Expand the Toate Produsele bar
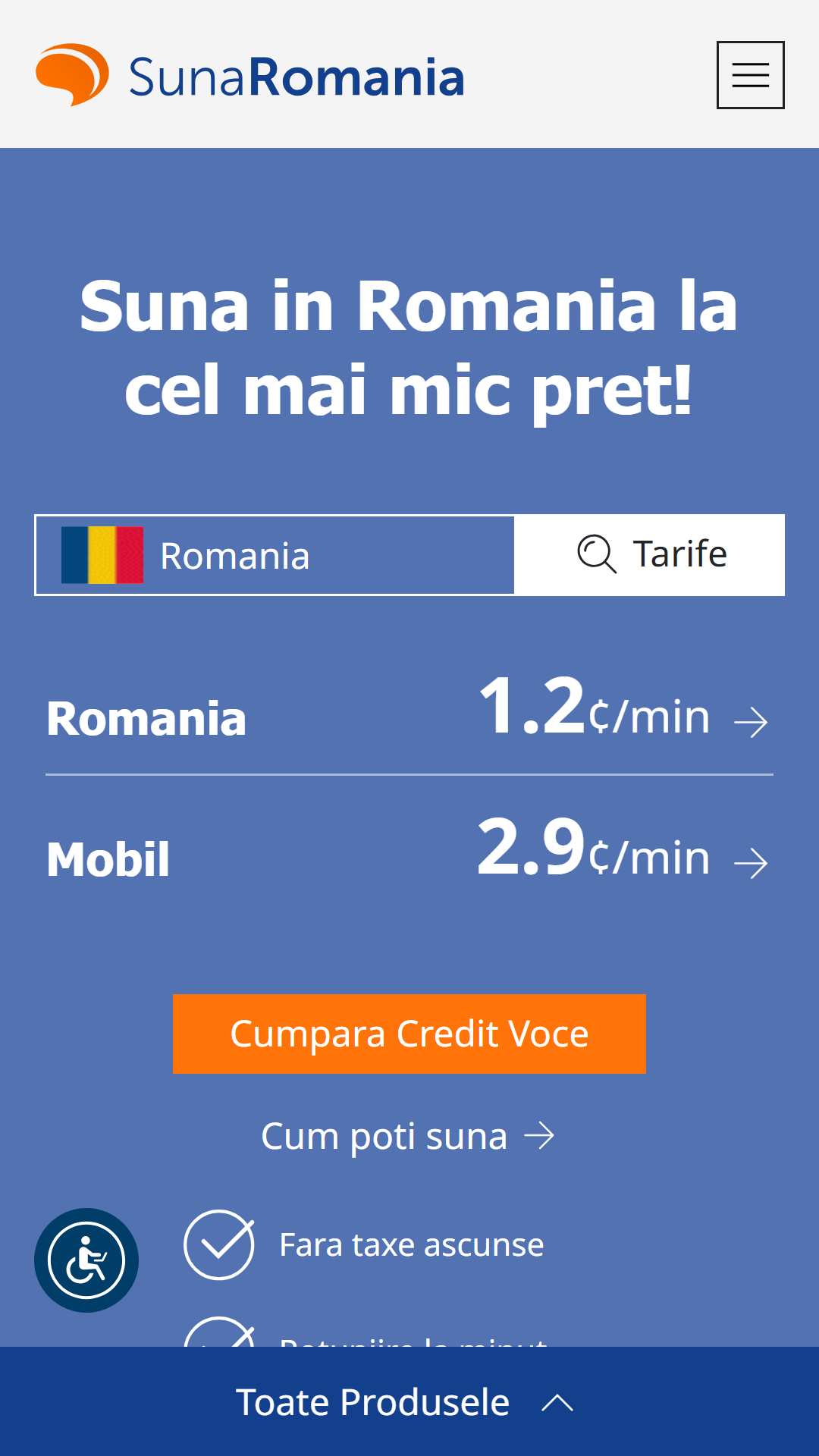This screenshot has height=1456, width=819. coord(409,1401)
